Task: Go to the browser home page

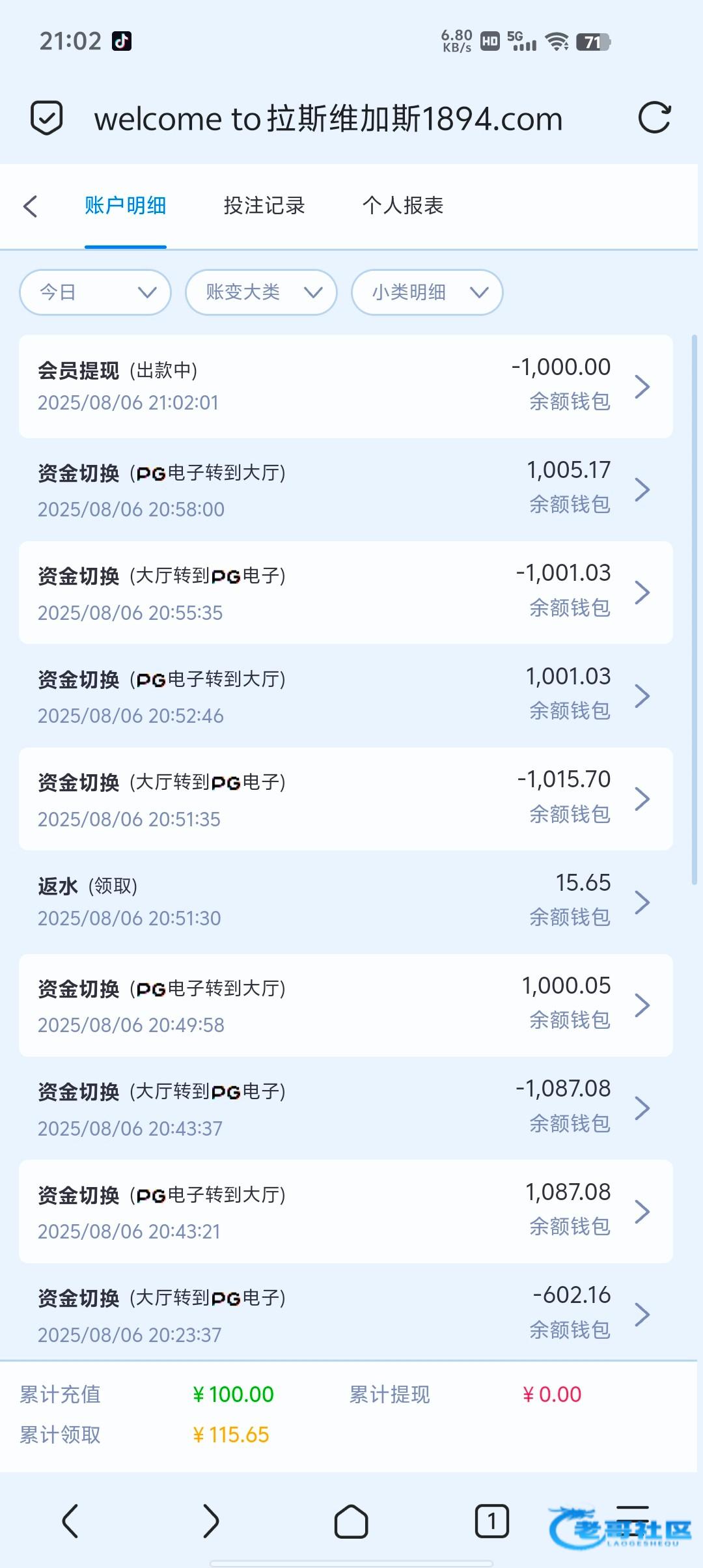Action: tap(351, 1521)
